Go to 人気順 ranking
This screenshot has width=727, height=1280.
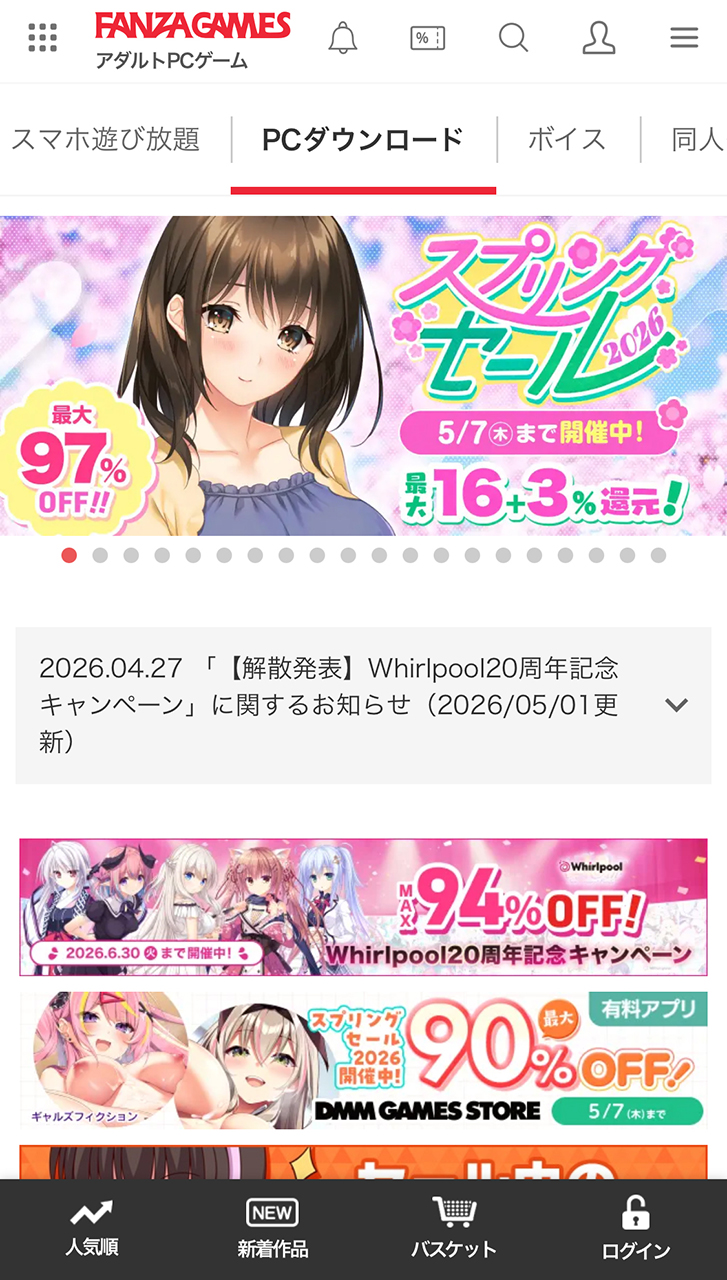tap(91, 1230)
